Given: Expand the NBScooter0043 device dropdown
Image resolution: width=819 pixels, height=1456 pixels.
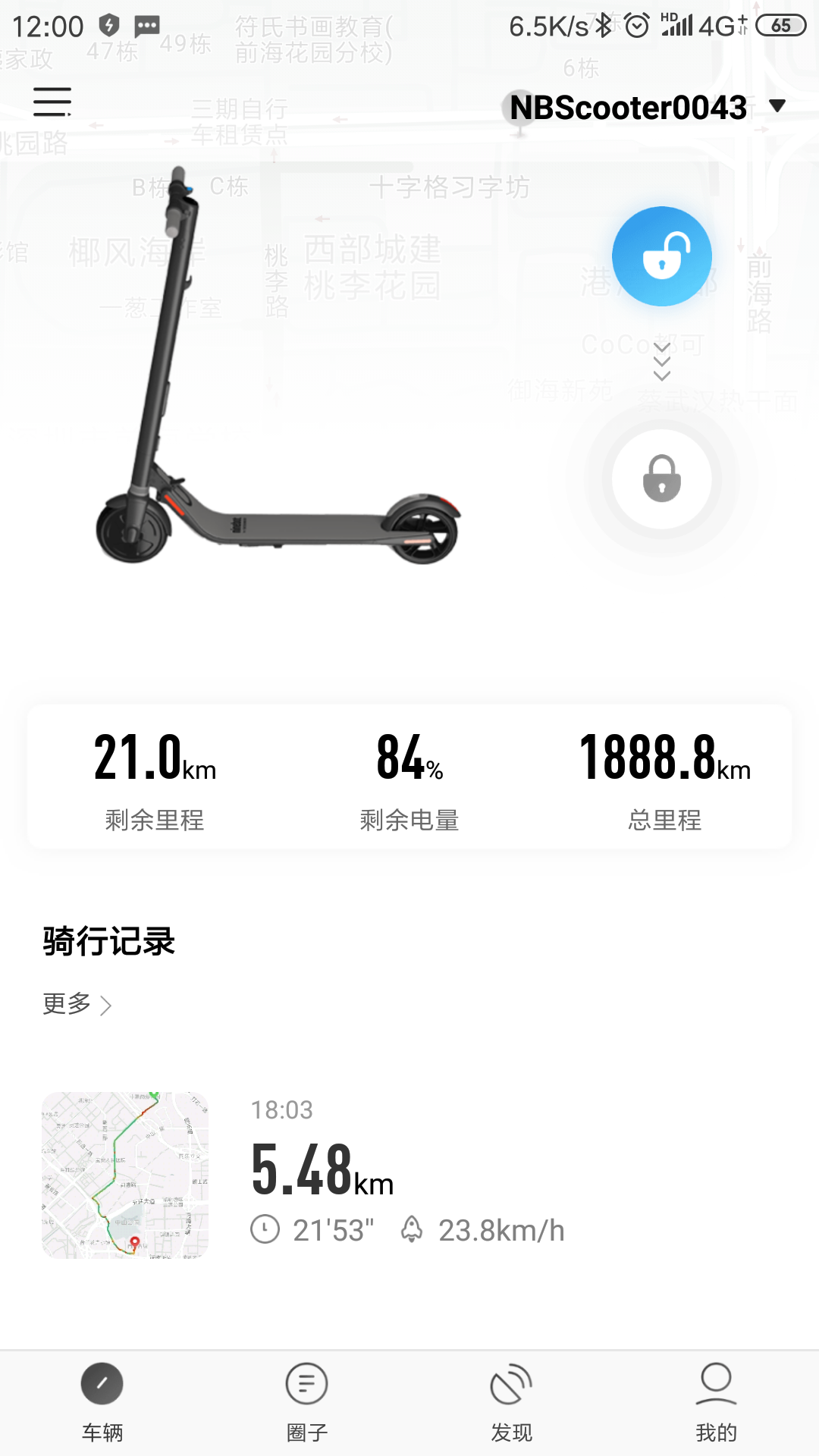Looking at the screenshot, I should pyautogui.click(x=777, y=106).
